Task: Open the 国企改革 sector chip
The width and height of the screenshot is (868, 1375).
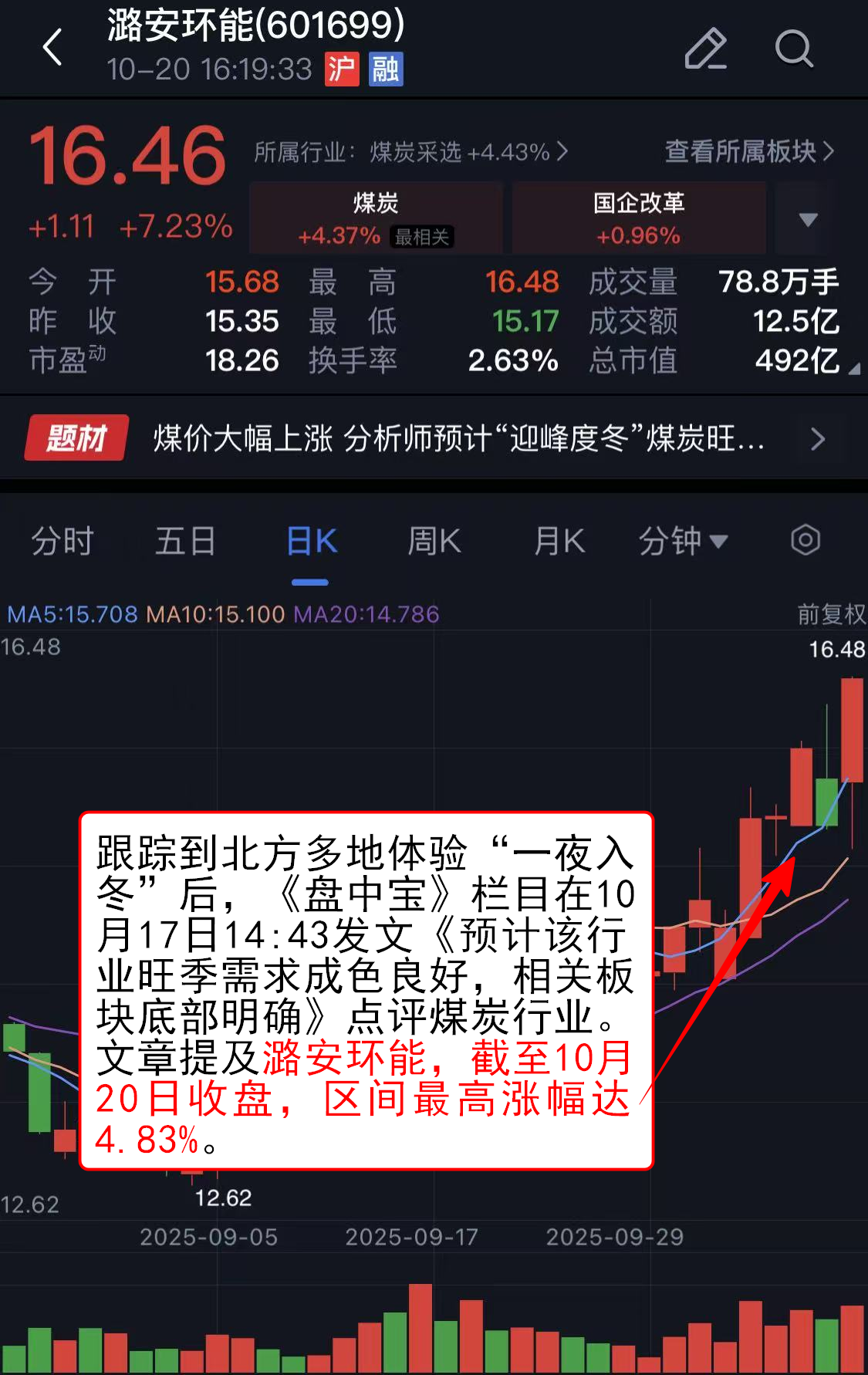Action: [639, 218]
